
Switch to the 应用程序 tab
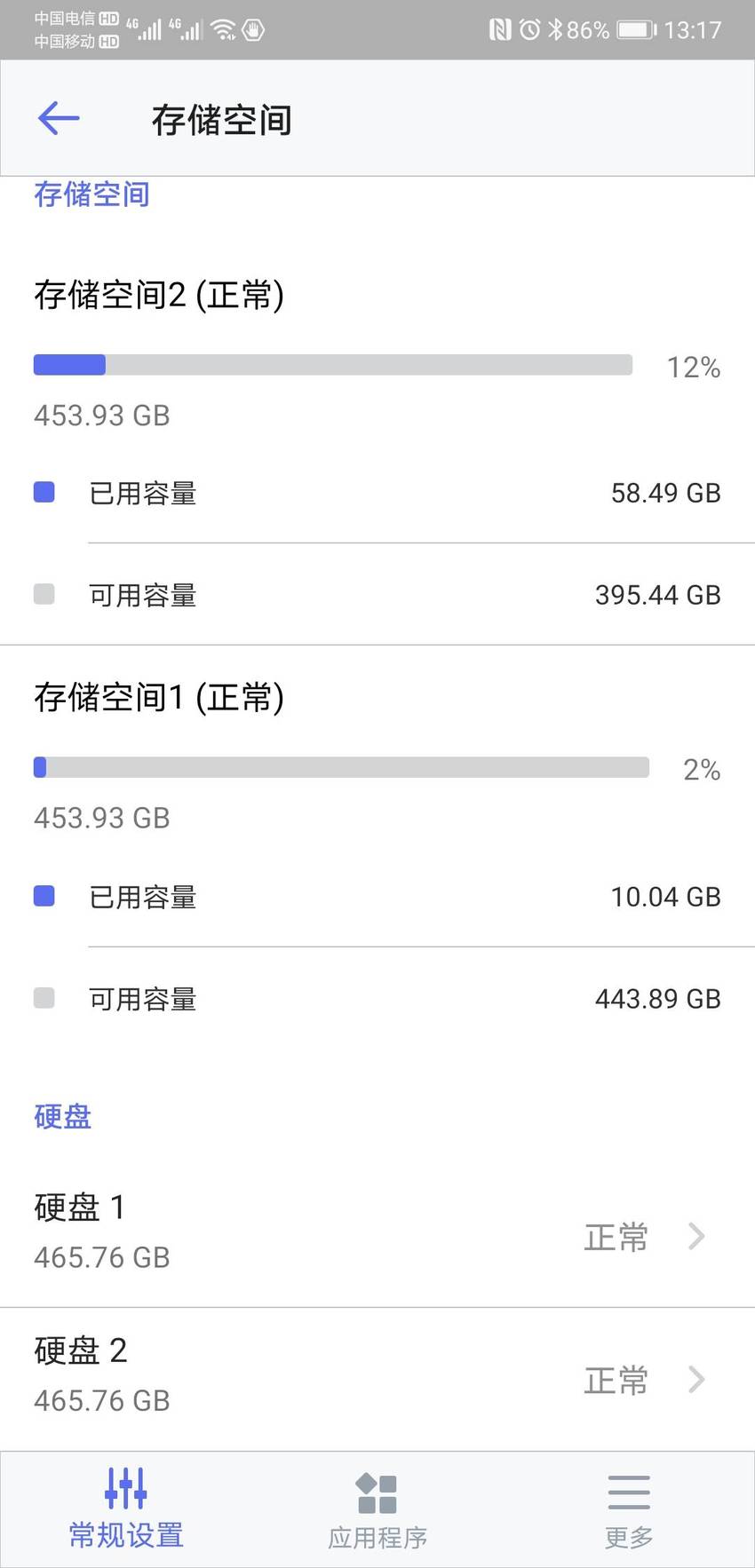pos(377,1509)
